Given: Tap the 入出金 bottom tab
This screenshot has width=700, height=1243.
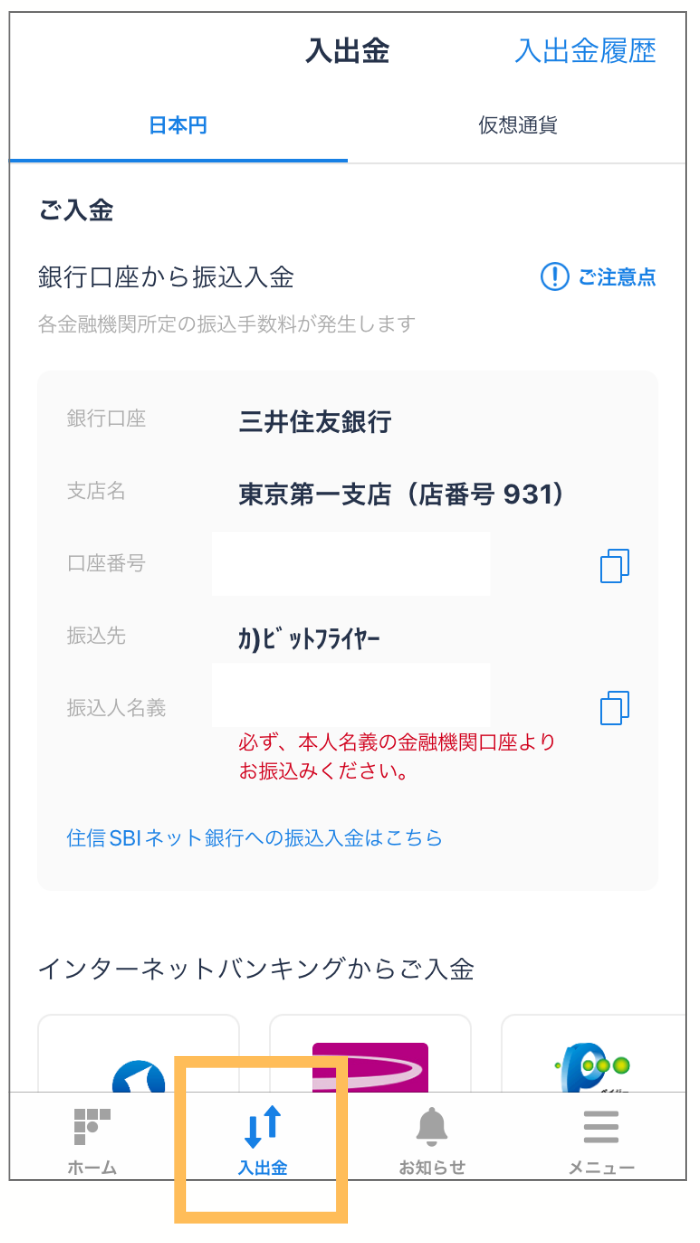Looking at the screenshot, I should pyautogui.click(x=263, y=1140).
